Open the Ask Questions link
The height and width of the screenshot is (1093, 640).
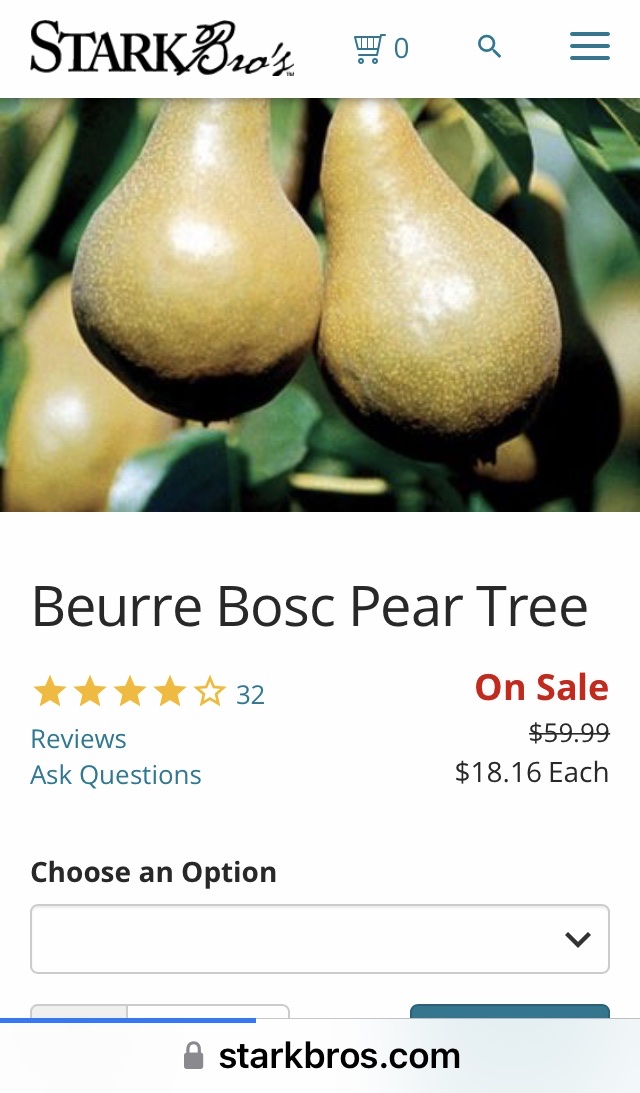116,775
